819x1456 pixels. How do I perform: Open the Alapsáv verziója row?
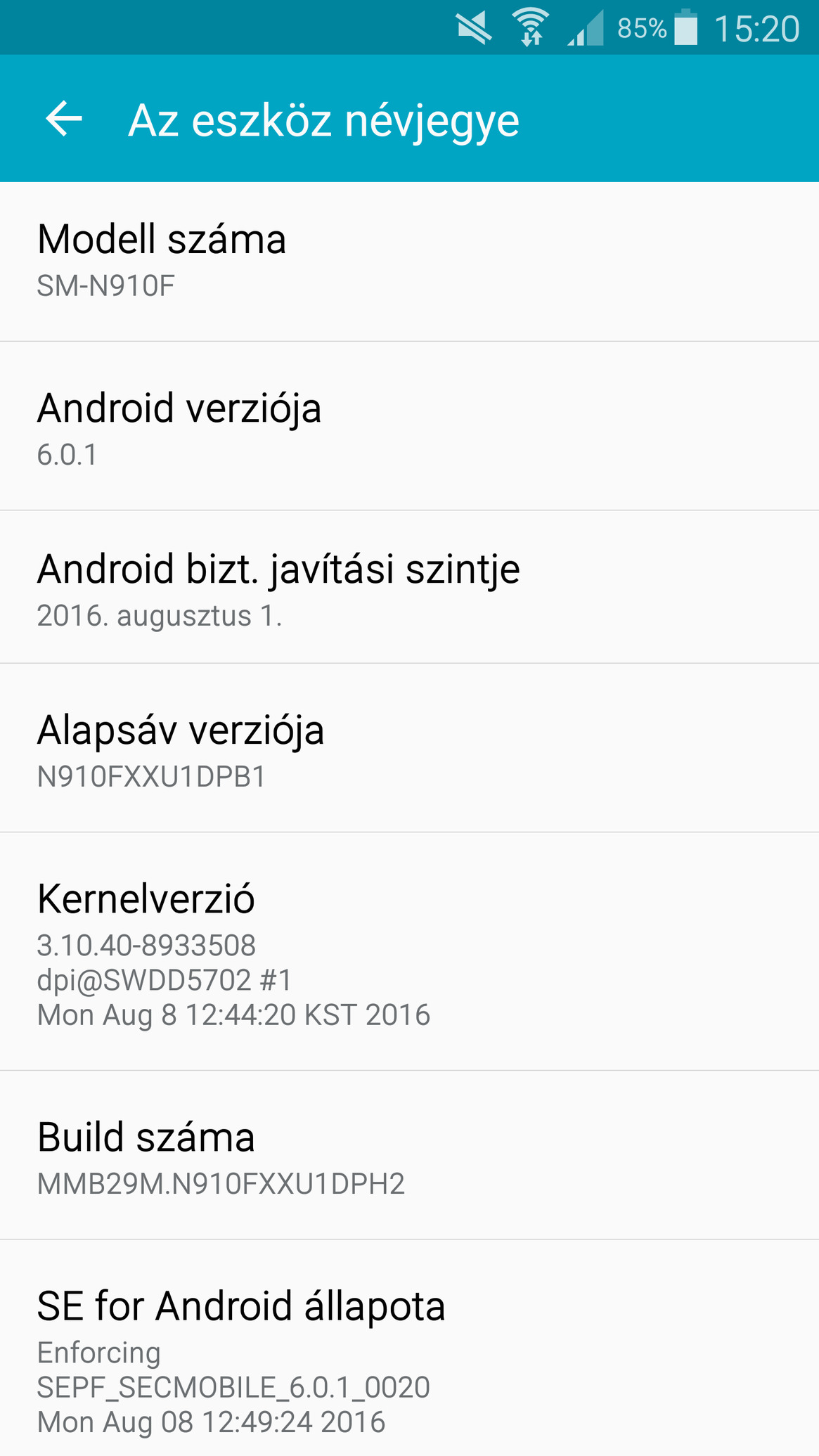click(409, 748)
